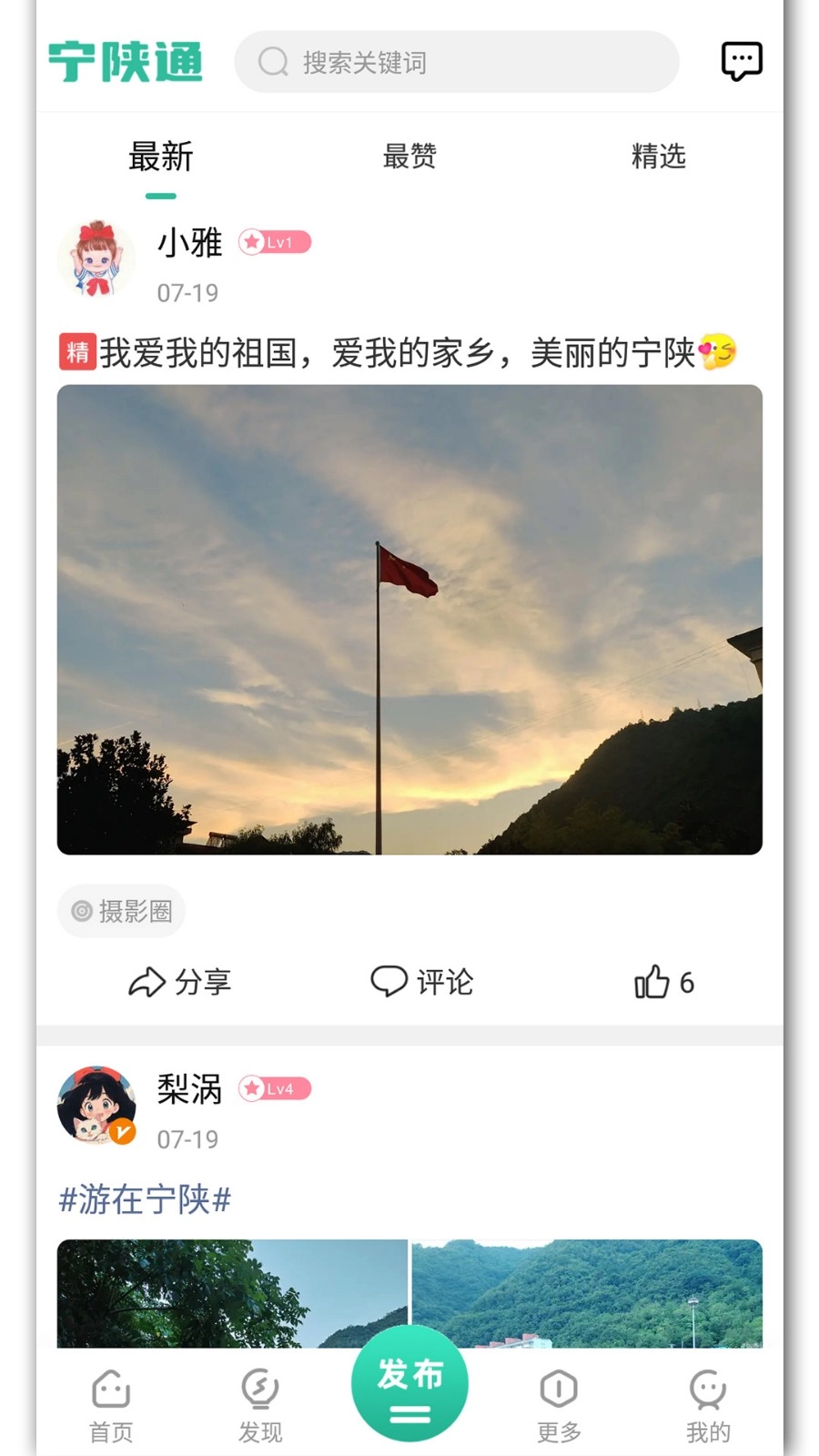The height and width of the screenshot is (1456, 819).
Task: Open the 摄影圈 circle tag
Action: pyautogui.click(x=121, y=911)
